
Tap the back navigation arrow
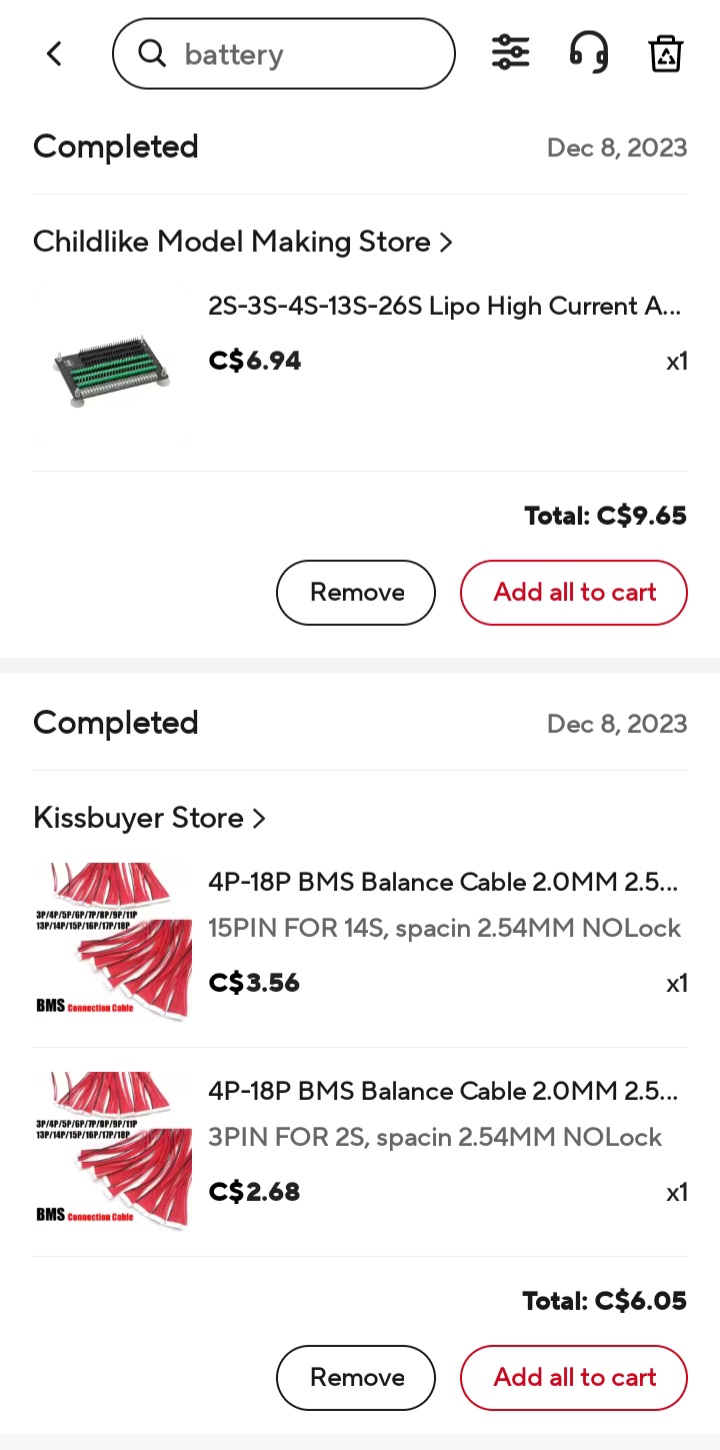point(54,53)
